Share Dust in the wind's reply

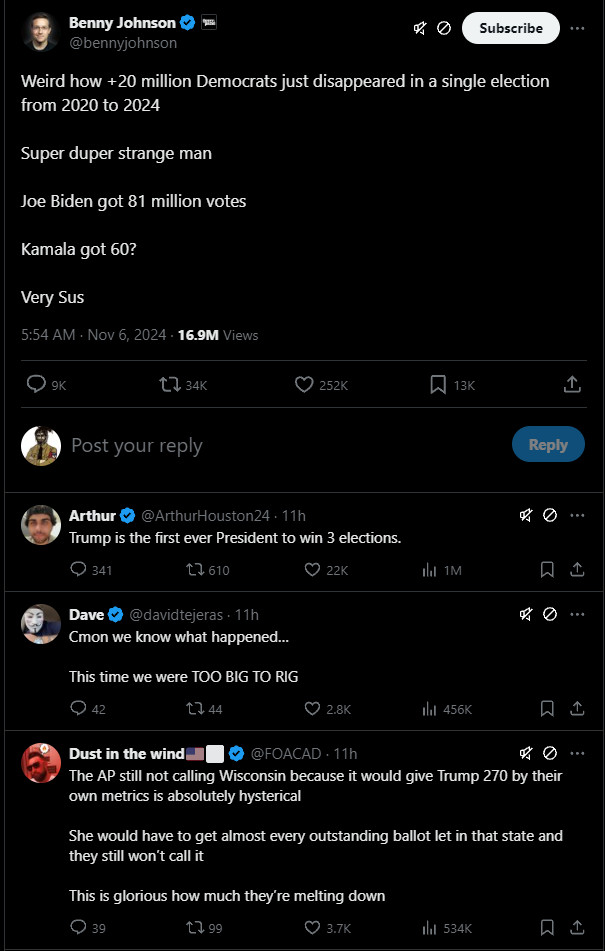[x=577, y=928]
